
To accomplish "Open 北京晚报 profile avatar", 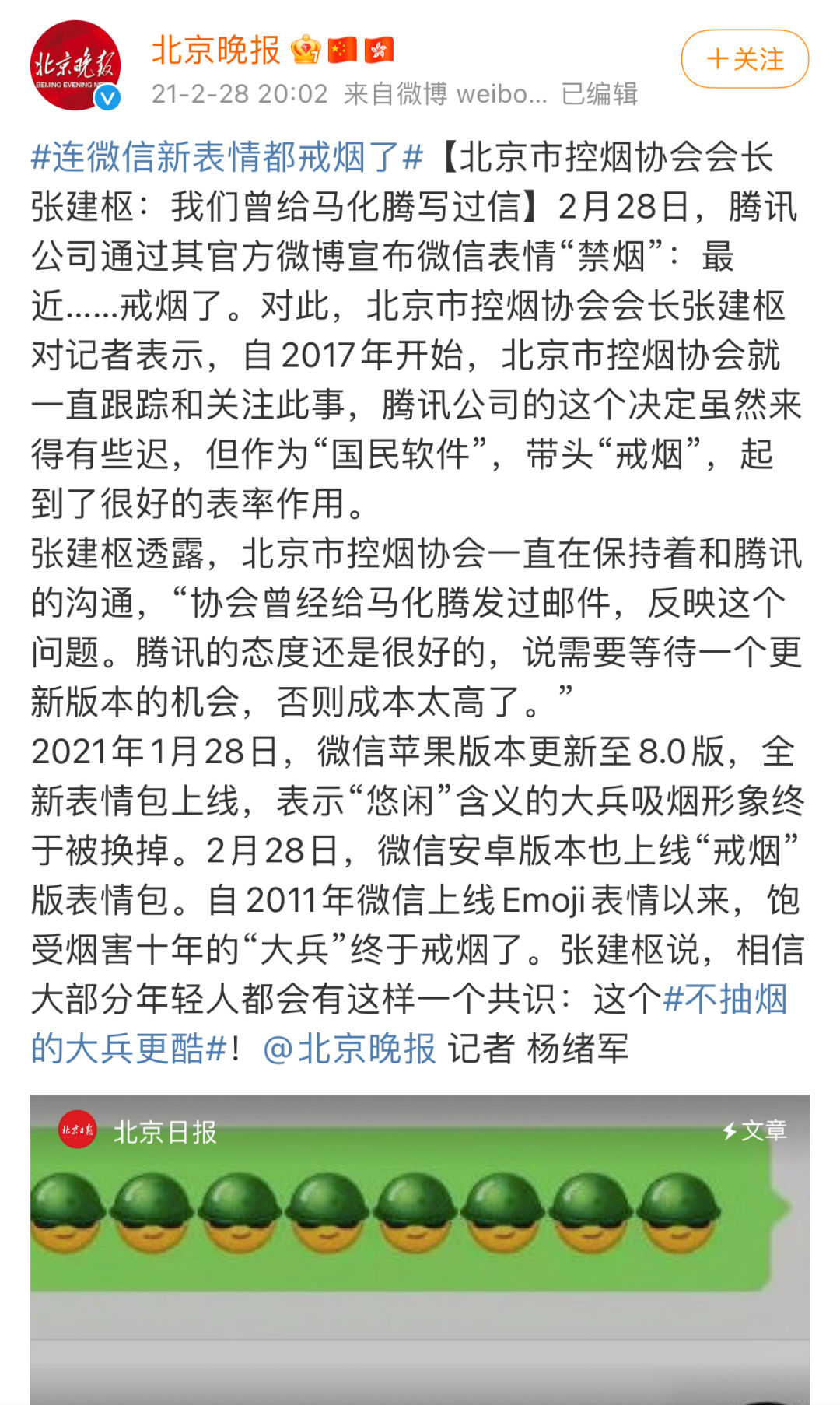I will click(x=75, y=65).
